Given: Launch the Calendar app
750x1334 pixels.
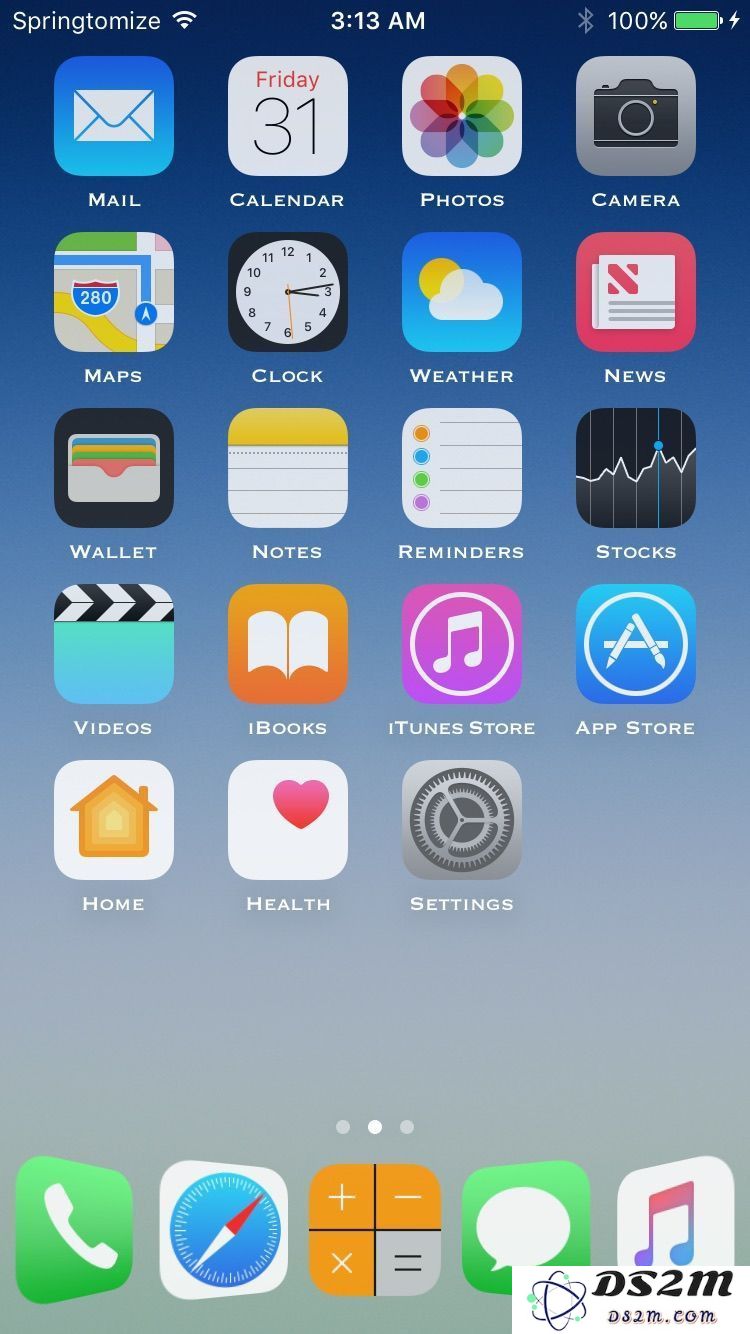Looking at the screenshot, I should pyautogui.click(x=288, y=116).
